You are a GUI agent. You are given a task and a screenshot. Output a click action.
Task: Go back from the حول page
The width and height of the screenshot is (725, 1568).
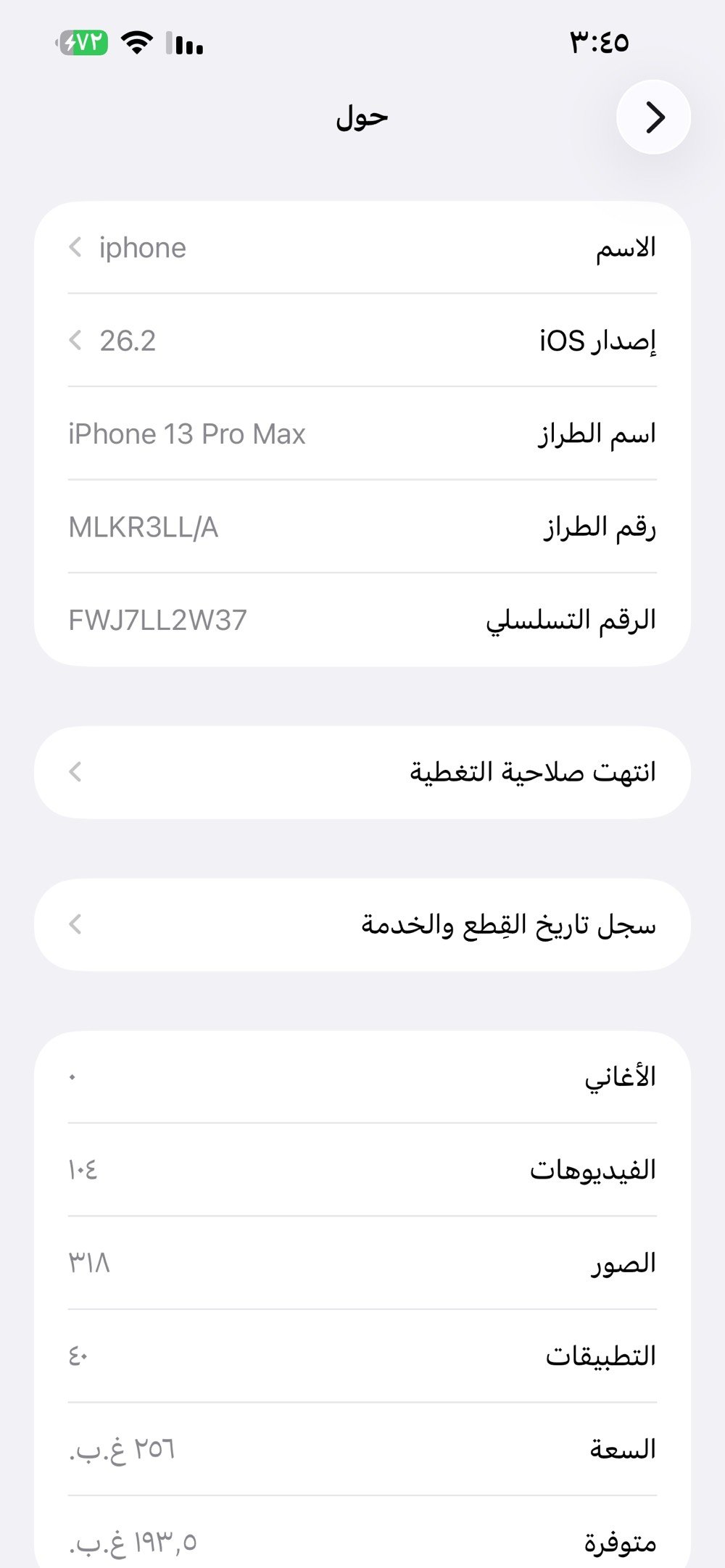point(653,117)
